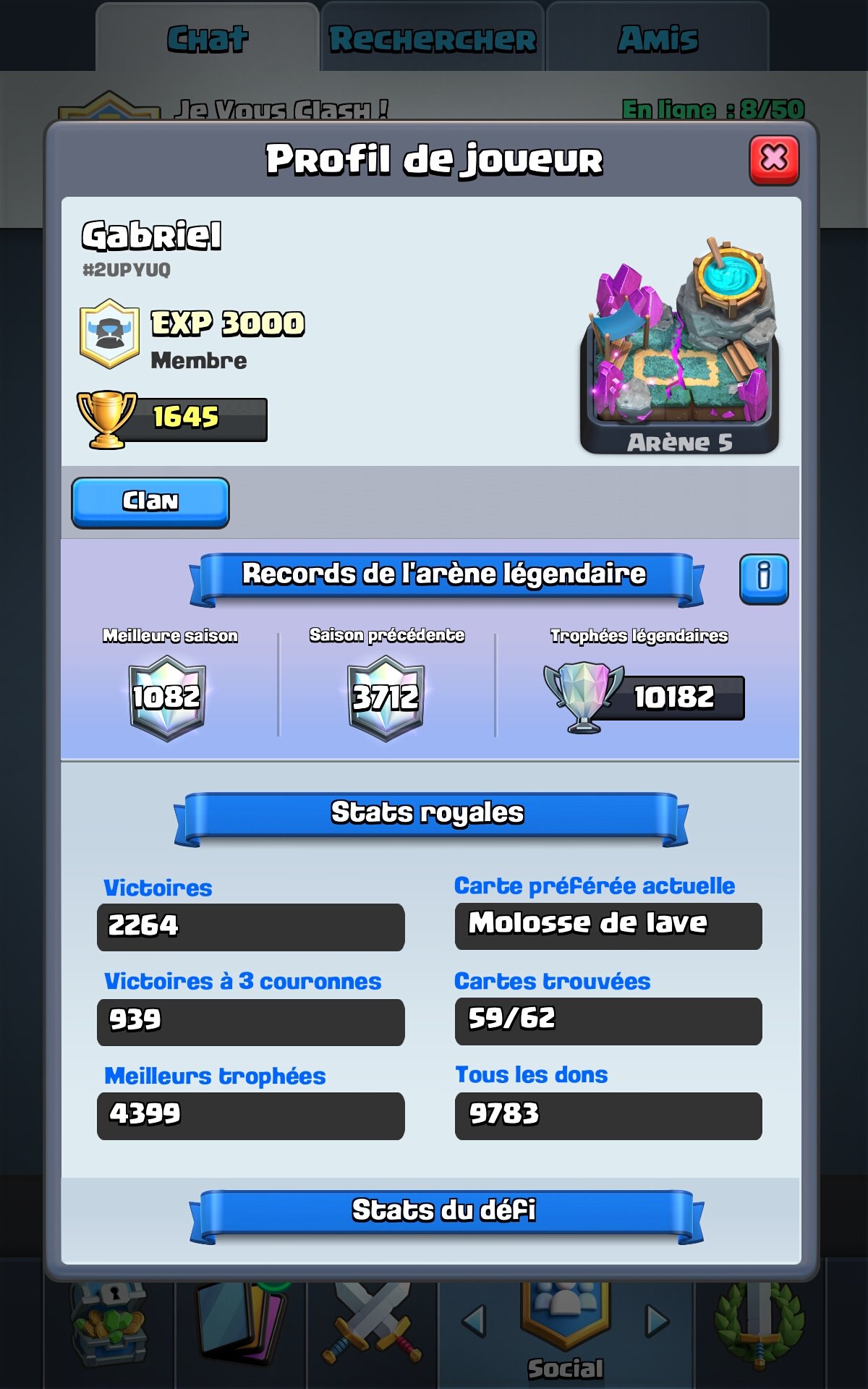Switch to the Chat tab
Image resolution: width=868 pixels, height=1389 pixels.
click(208, 39)
